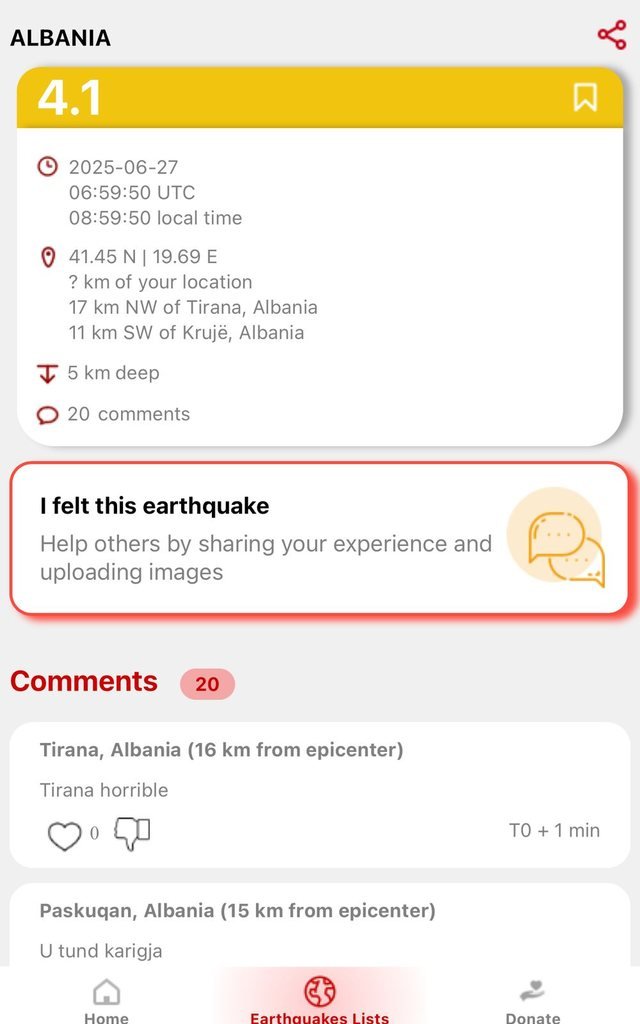Go to the Home tab
Screen dimensions: 640x1024
106,998
